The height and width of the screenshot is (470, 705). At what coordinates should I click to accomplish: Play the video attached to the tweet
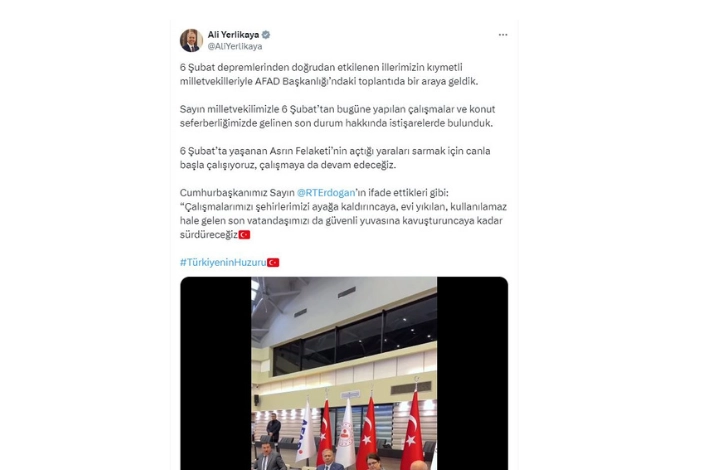343,373
